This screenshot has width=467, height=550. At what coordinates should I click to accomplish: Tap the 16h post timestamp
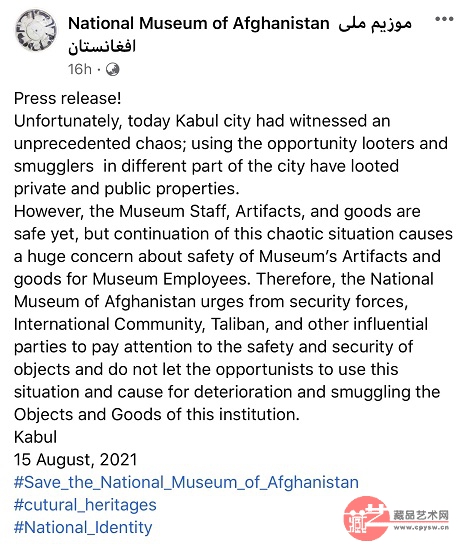[80, 69]
